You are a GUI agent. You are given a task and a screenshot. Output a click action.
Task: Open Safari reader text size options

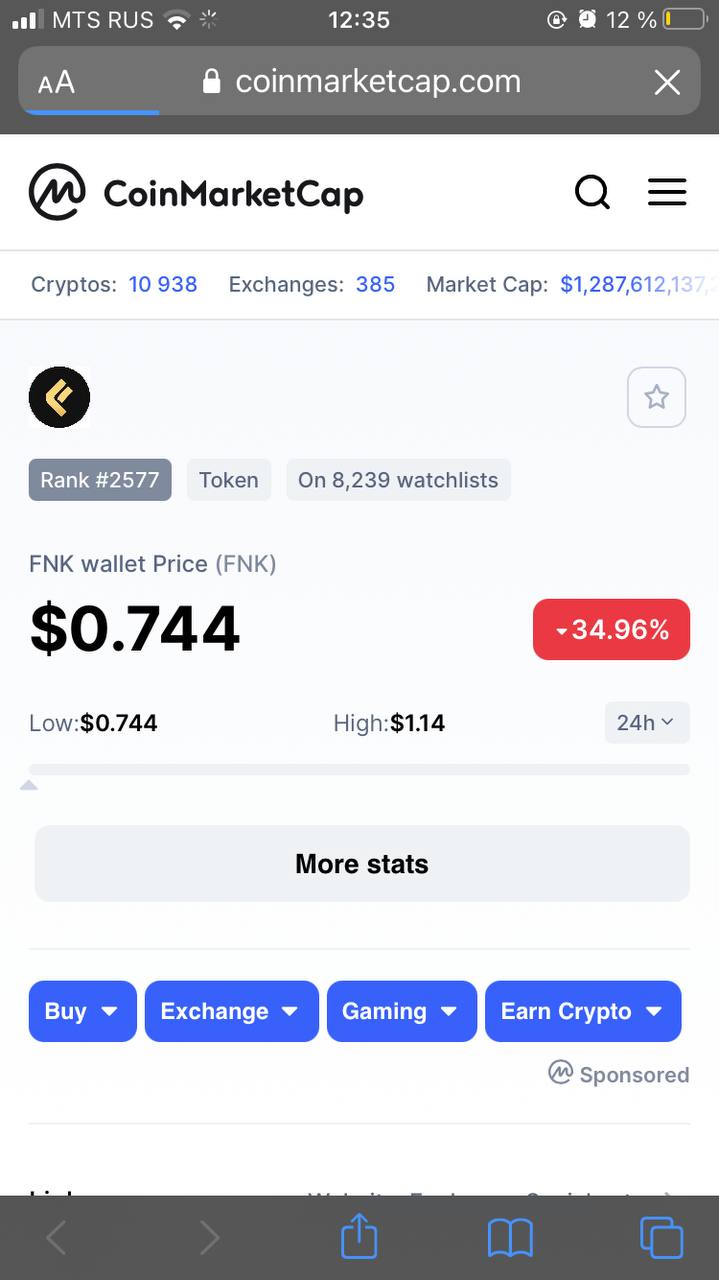click(56, 82)
